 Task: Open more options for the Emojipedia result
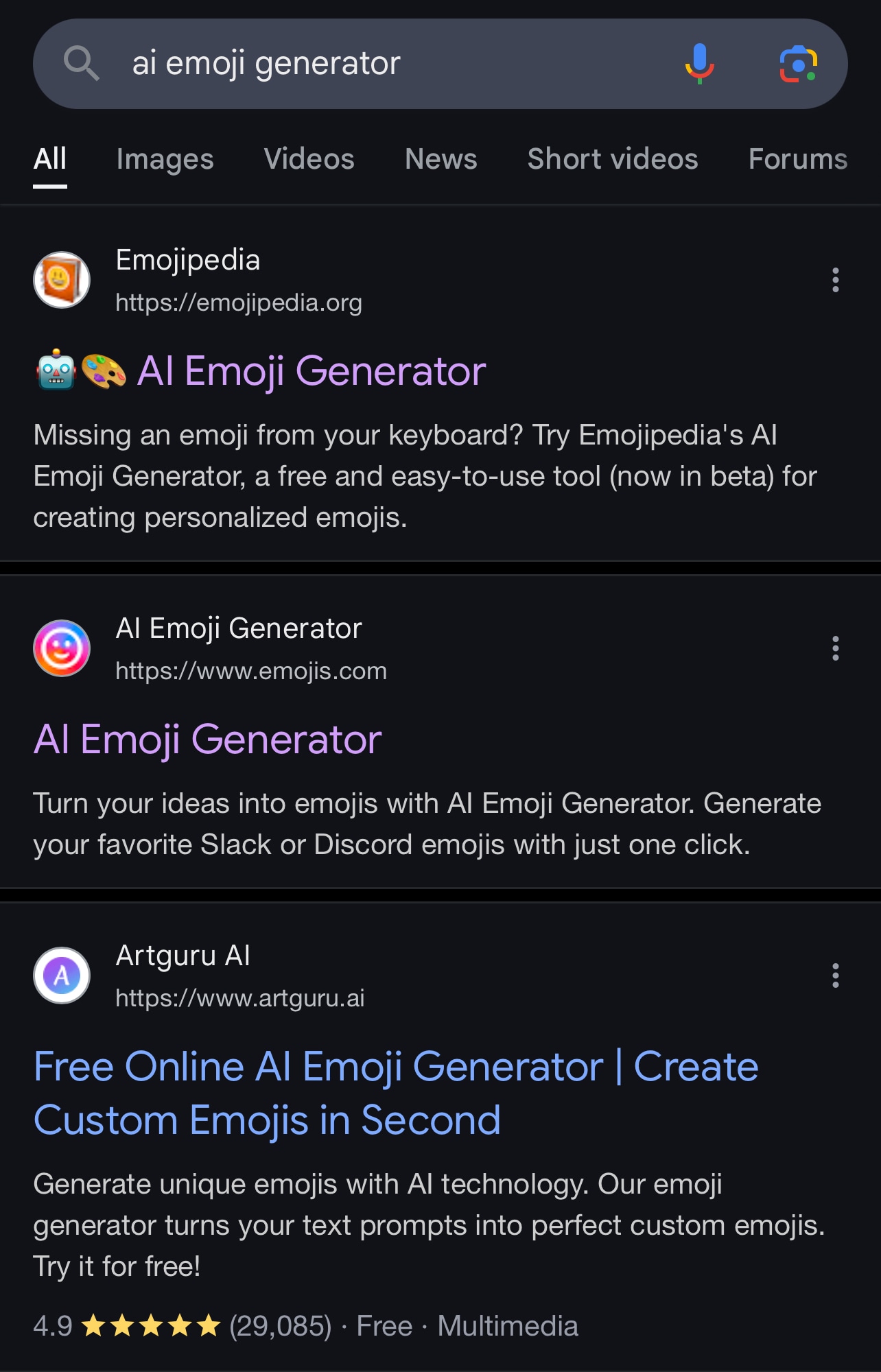click(835, 280)
